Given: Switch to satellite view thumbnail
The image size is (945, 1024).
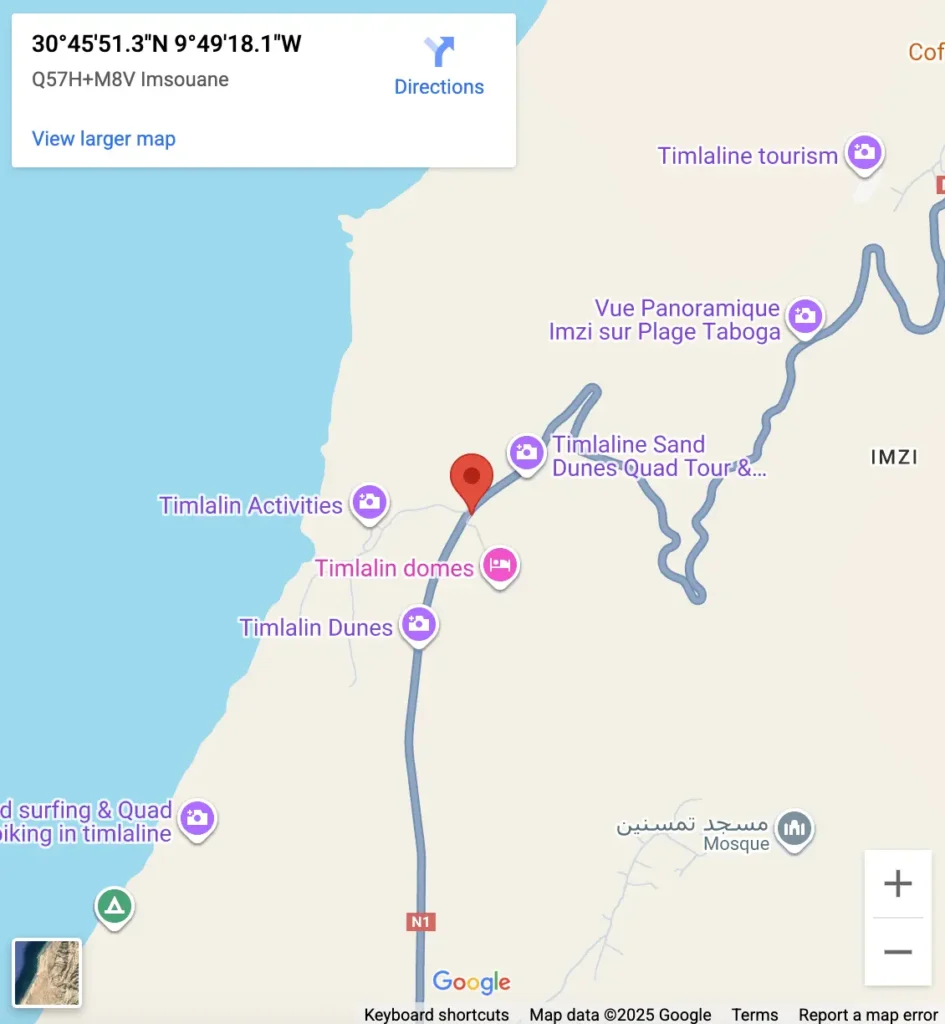Looking at the screenshot, I should tap(47, 972).
